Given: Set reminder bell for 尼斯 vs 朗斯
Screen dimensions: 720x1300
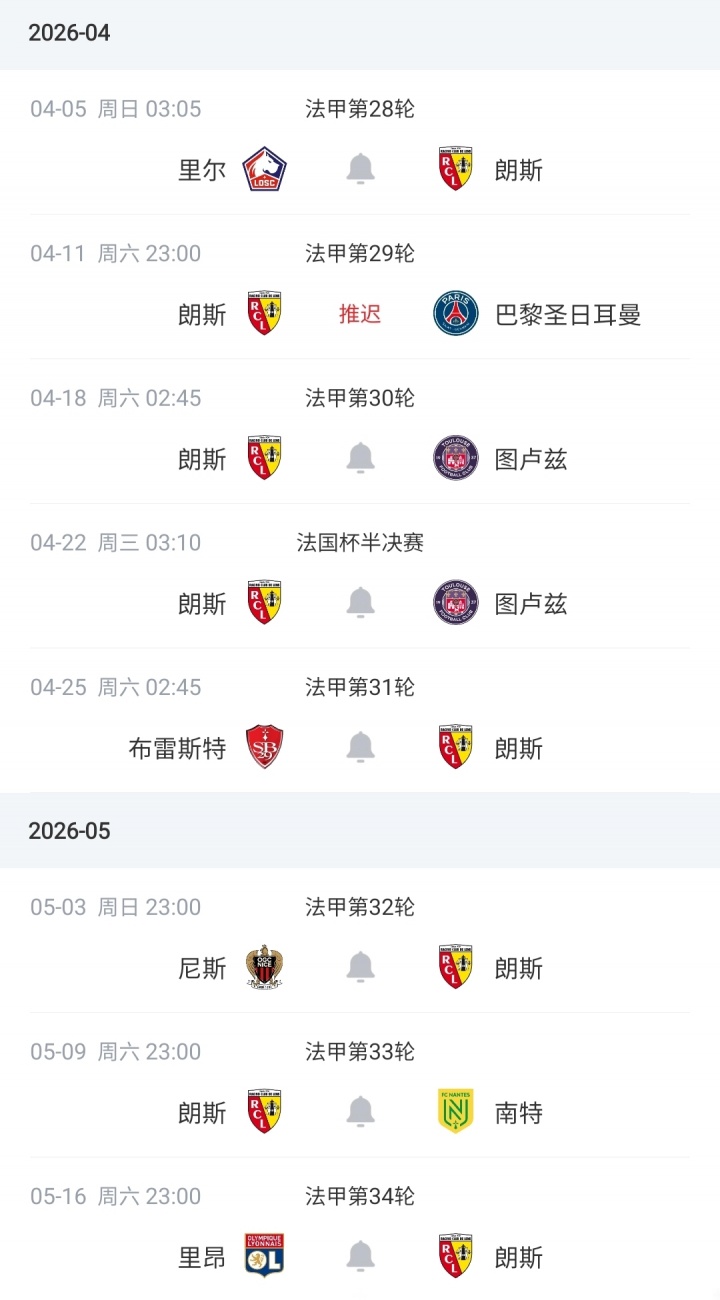Looking at the screenshot, I should 360,968.
